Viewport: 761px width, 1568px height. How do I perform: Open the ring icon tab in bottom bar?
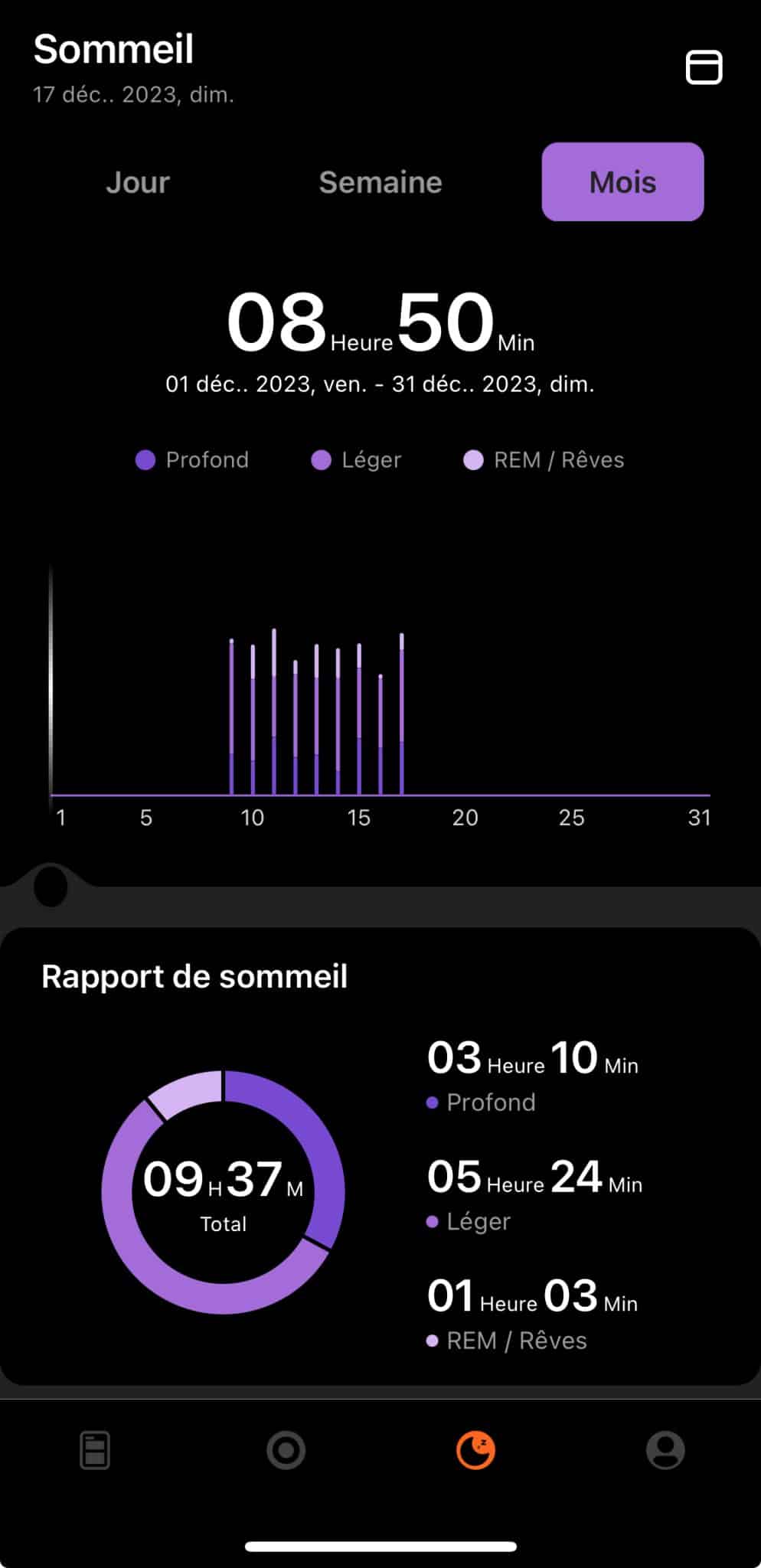[286, 1450]
